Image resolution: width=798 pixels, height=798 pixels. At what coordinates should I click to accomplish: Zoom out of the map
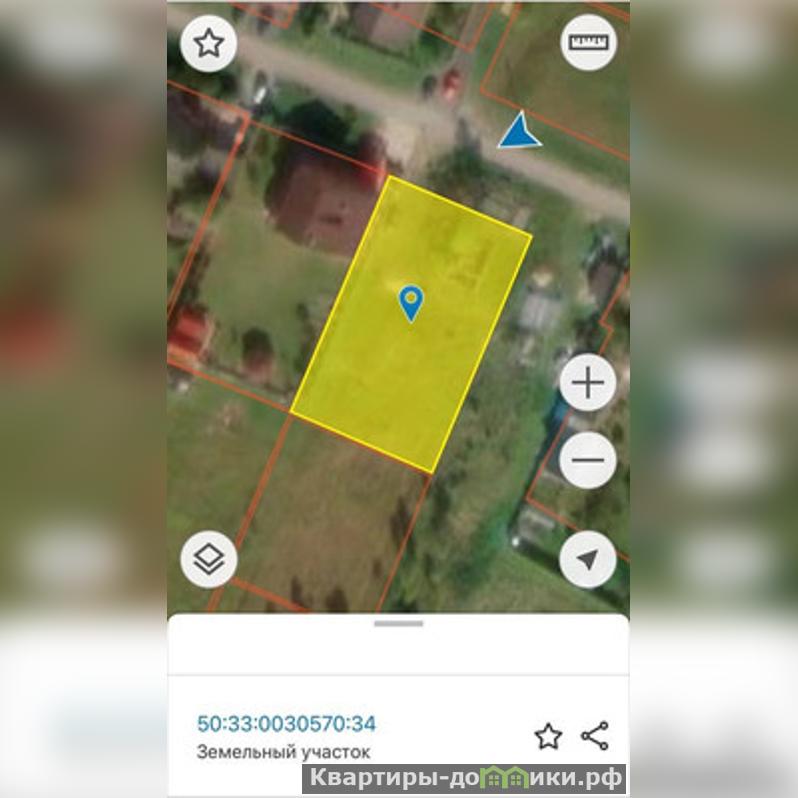(x=588, y=461)
